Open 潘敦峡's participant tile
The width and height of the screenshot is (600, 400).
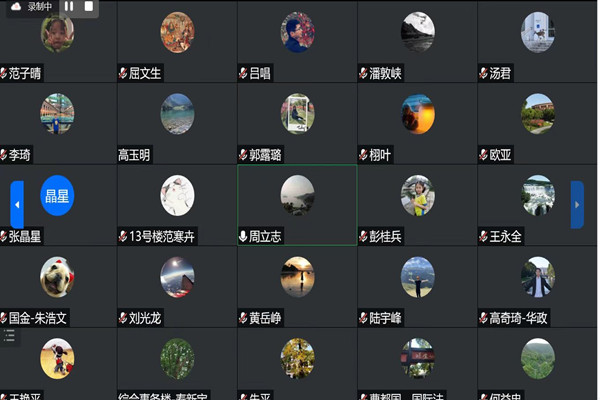pyautogui.click(x=417, y=40)
